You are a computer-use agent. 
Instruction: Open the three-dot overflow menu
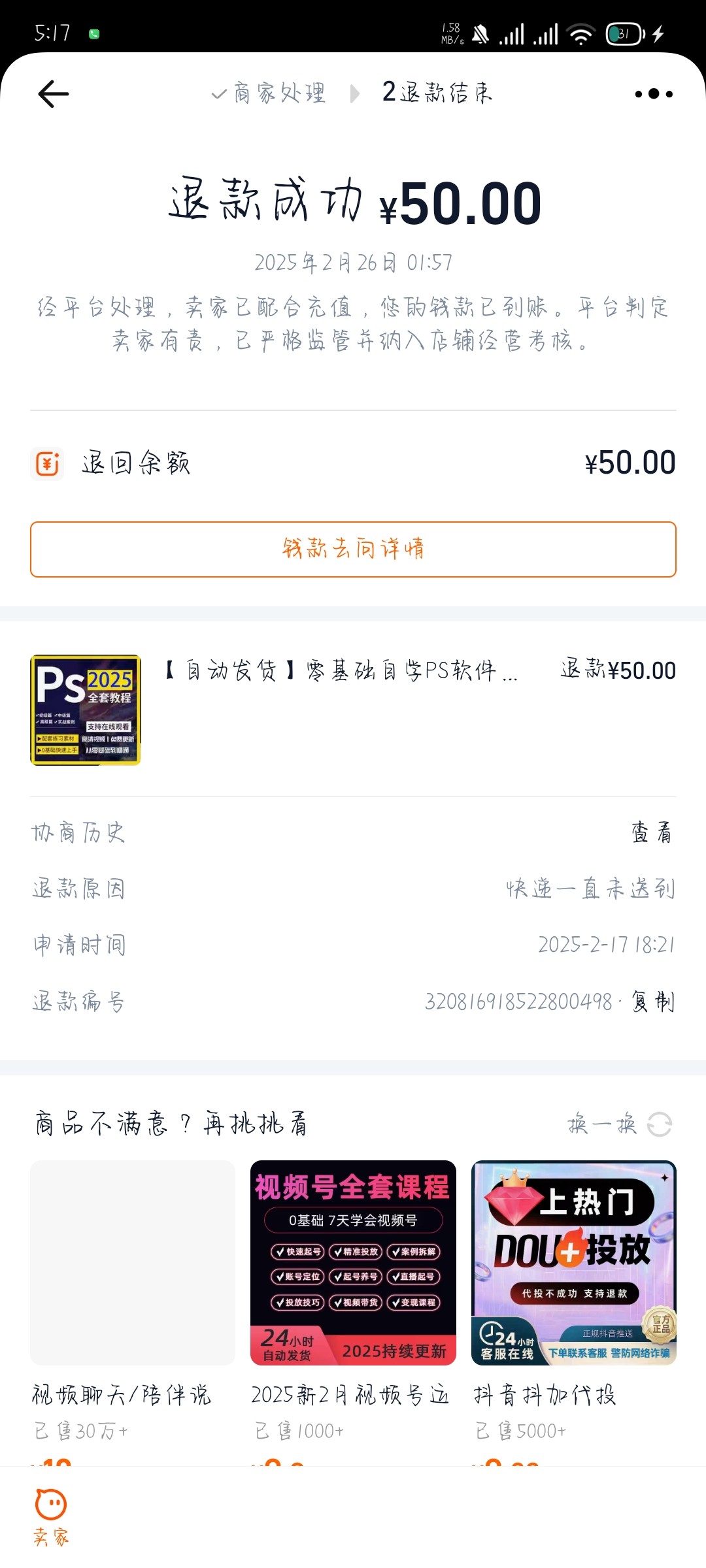[653, 94]
